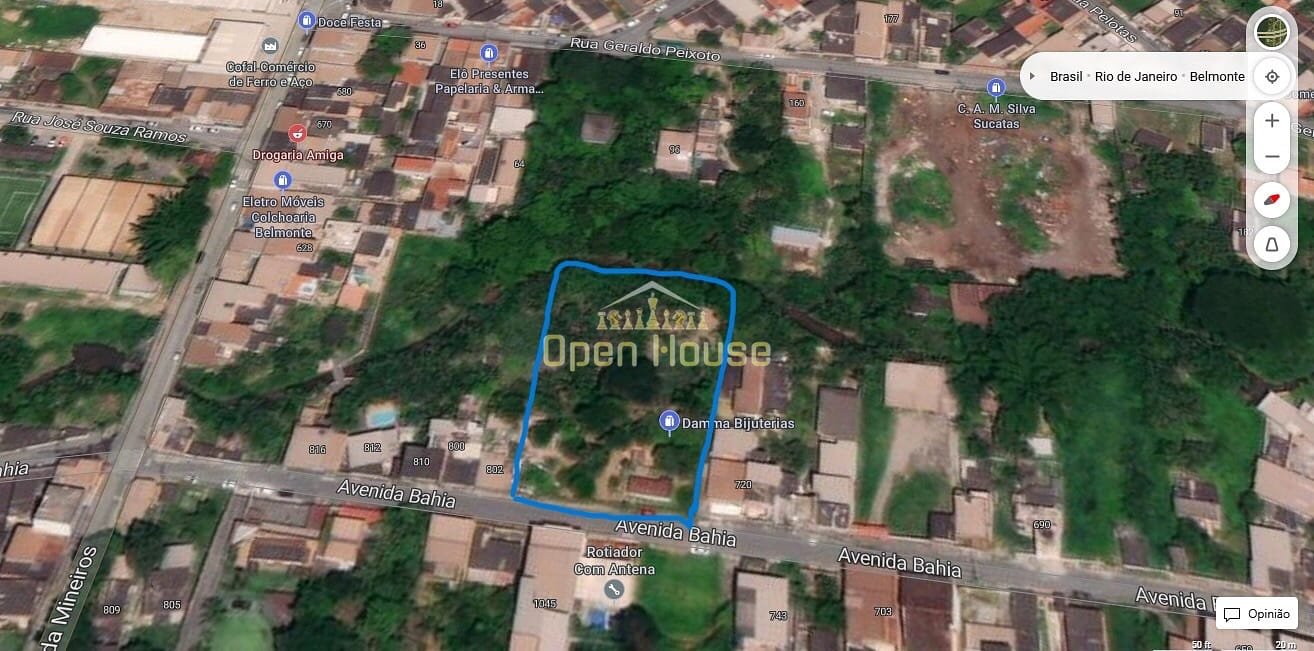Reset orientation with the red compass
The width and height of the screenshot is (1314, 651).
[1271, 200]
